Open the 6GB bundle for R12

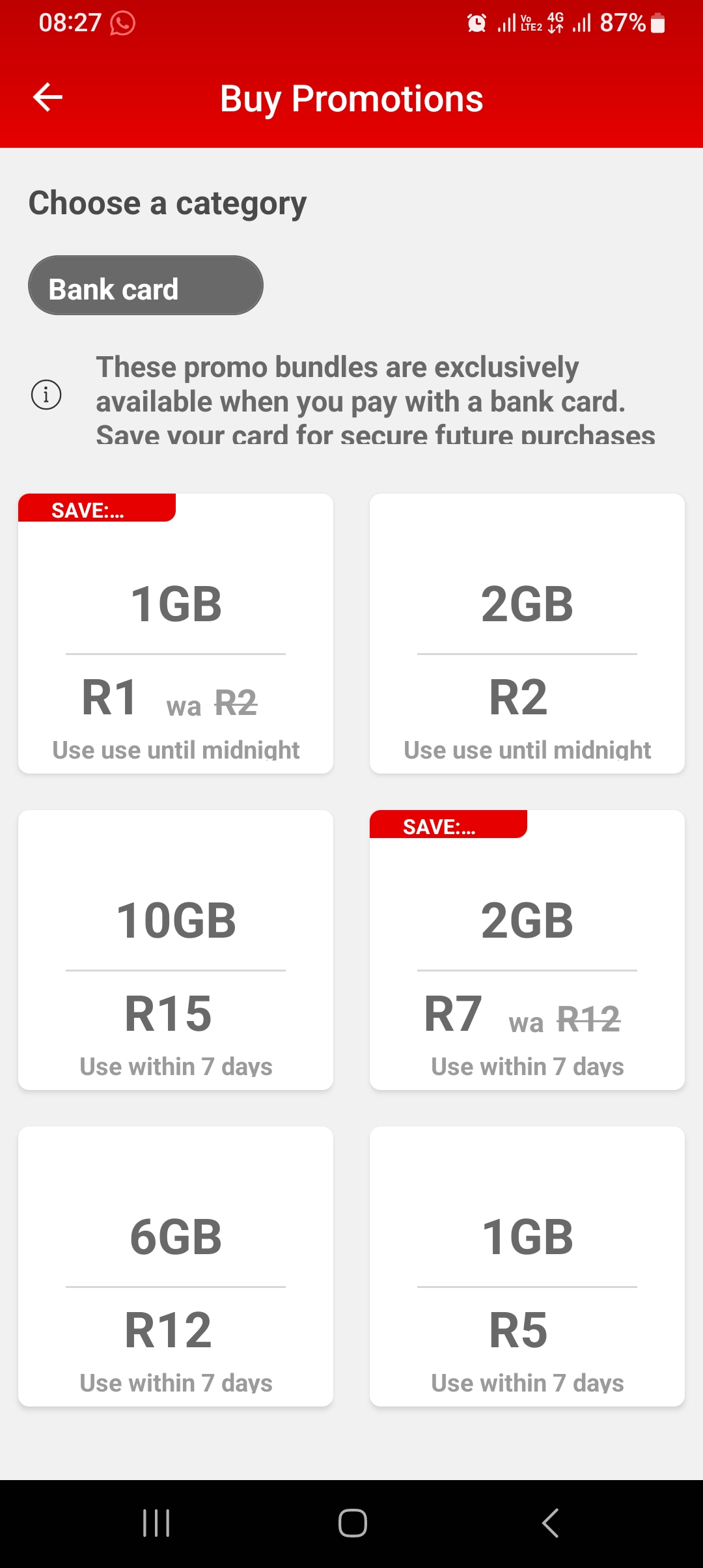click(x=176, y=1267)
